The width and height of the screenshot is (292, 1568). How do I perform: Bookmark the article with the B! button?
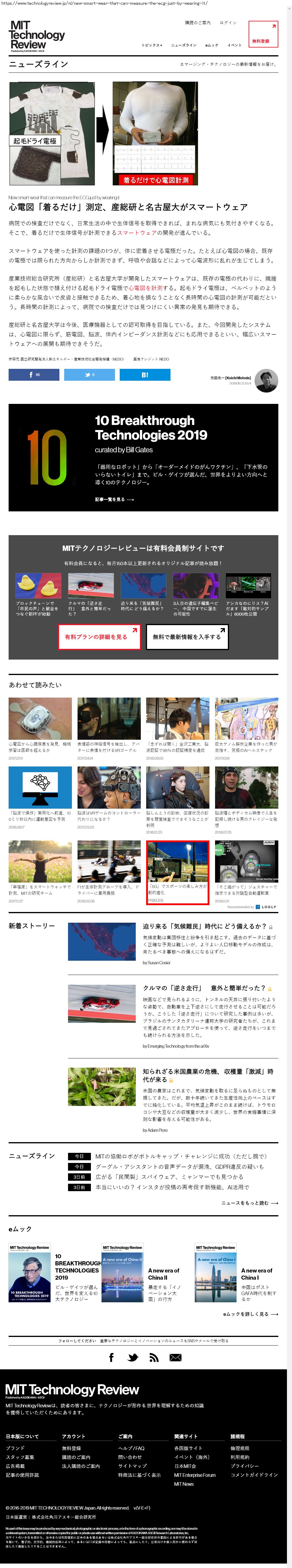145,375
